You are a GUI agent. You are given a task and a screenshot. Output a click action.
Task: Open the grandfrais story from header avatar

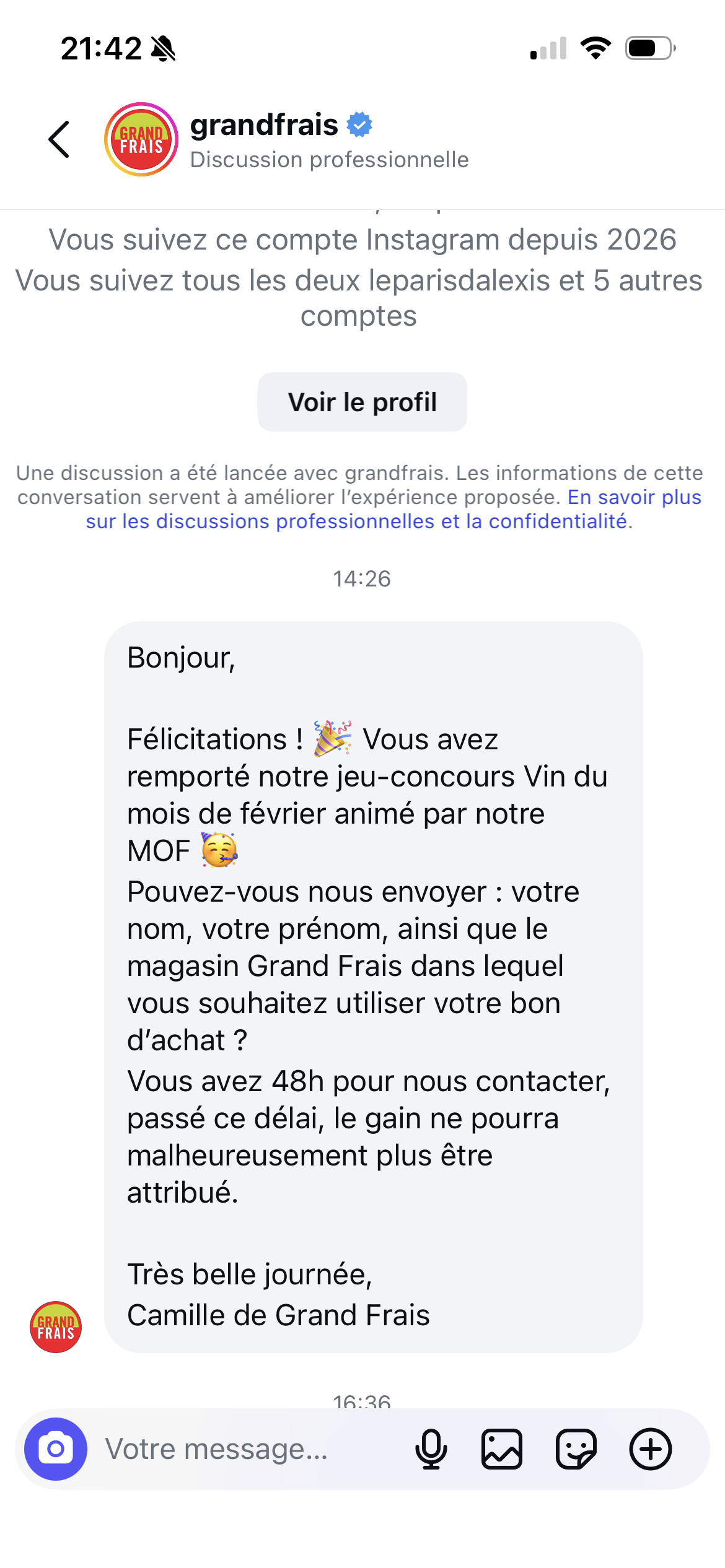point(141,139)
